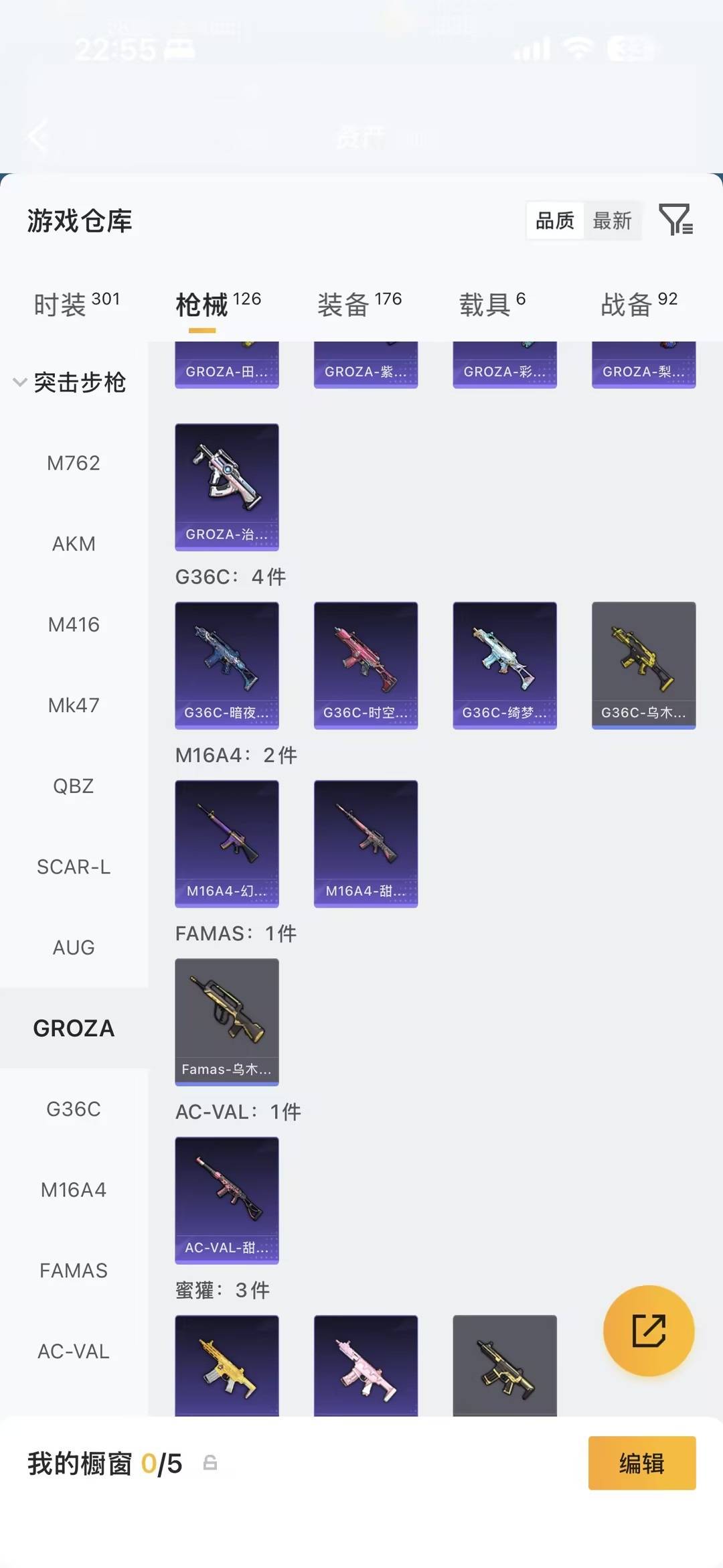This screenshot has width=723, height=1568.
Task: Open the Famas-乌木... skin tile
Action: [227, 1021]
